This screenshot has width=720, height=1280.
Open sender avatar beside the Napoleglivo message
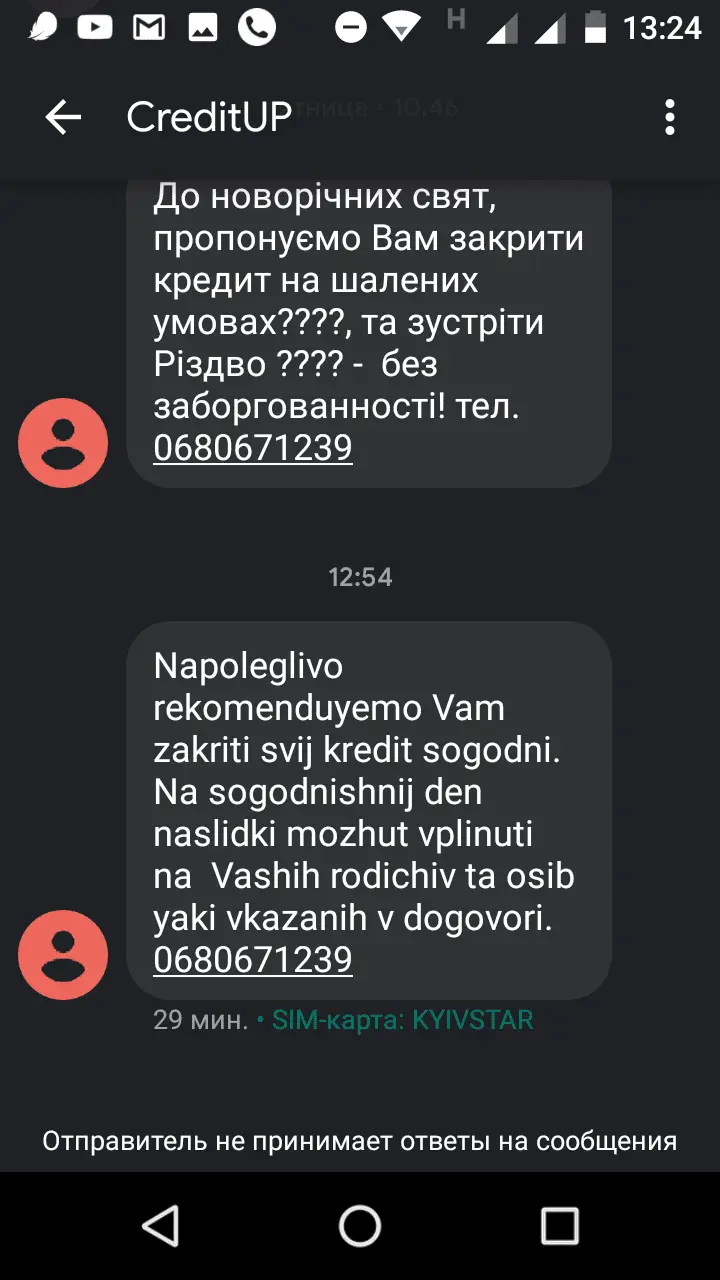click(x=63, y=955)
